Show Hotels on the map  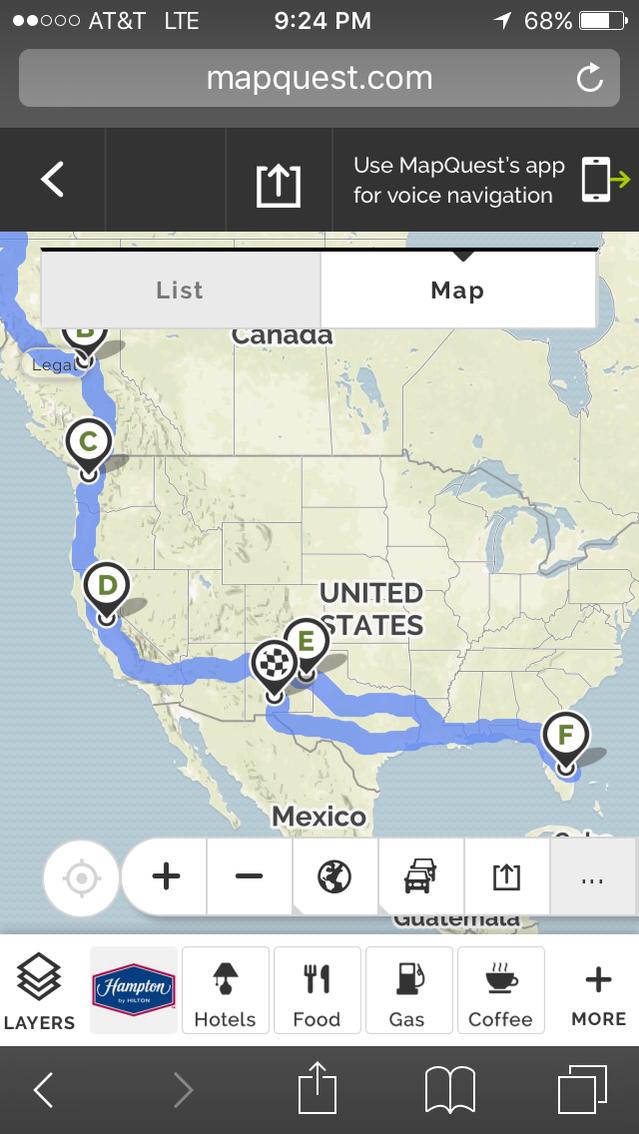pyautogui.click(x=225, y=989)
